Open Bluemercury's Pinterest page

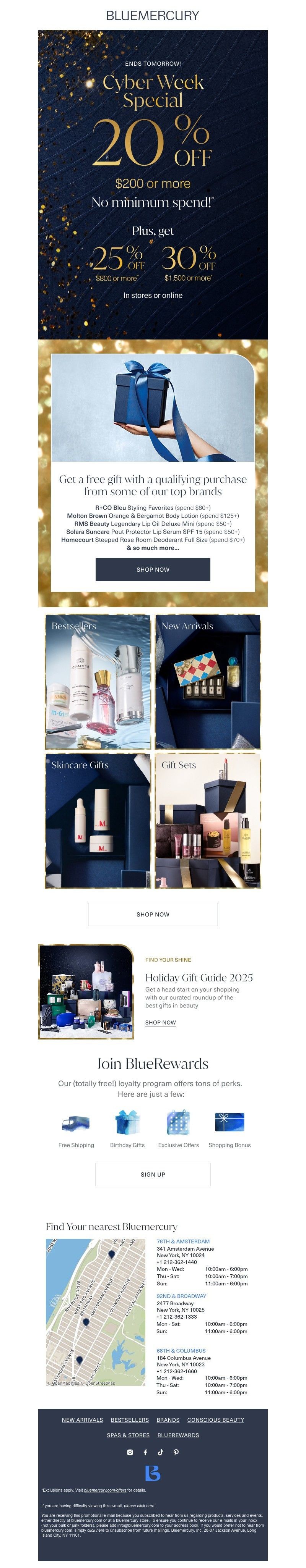(x=176, y=1452)
